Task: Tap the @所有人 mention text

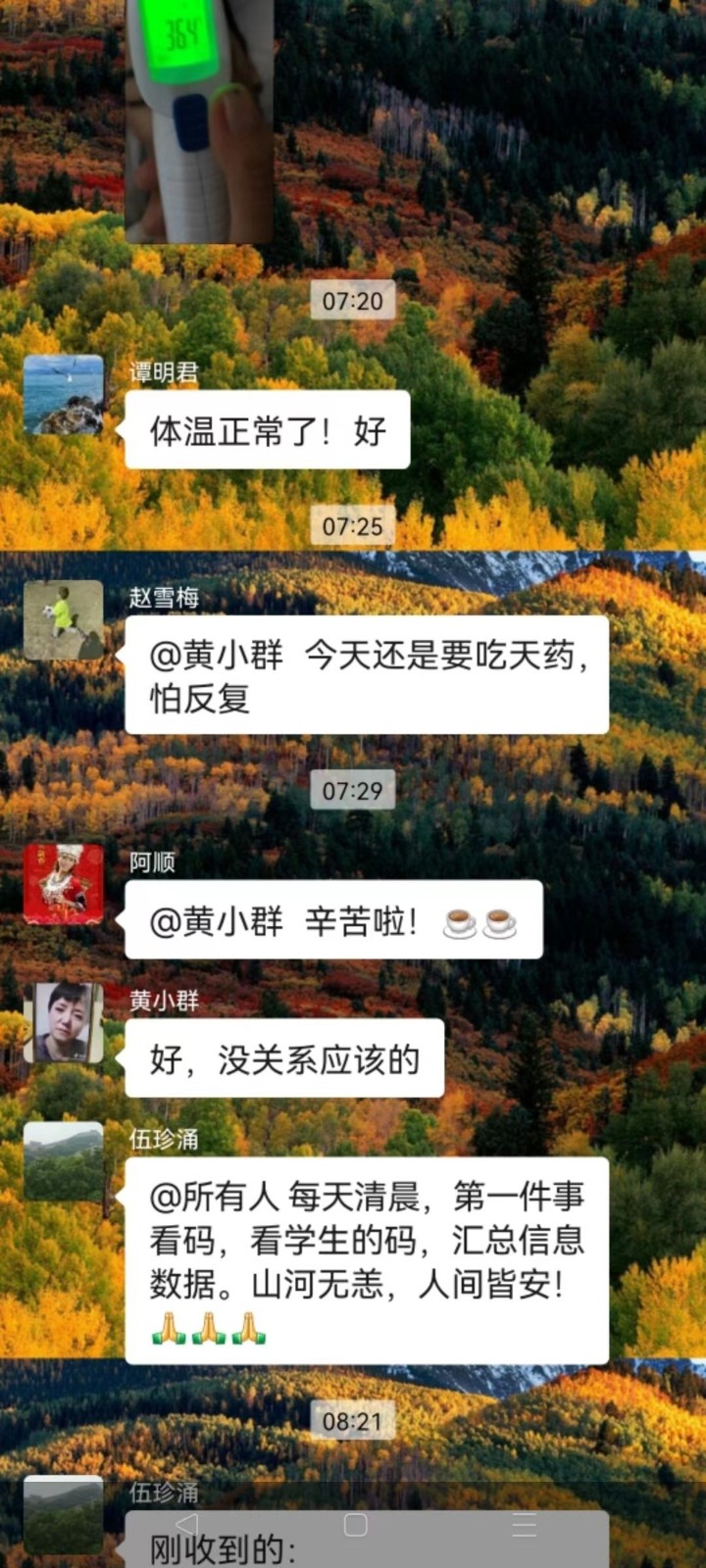Action: [206, 1198]
